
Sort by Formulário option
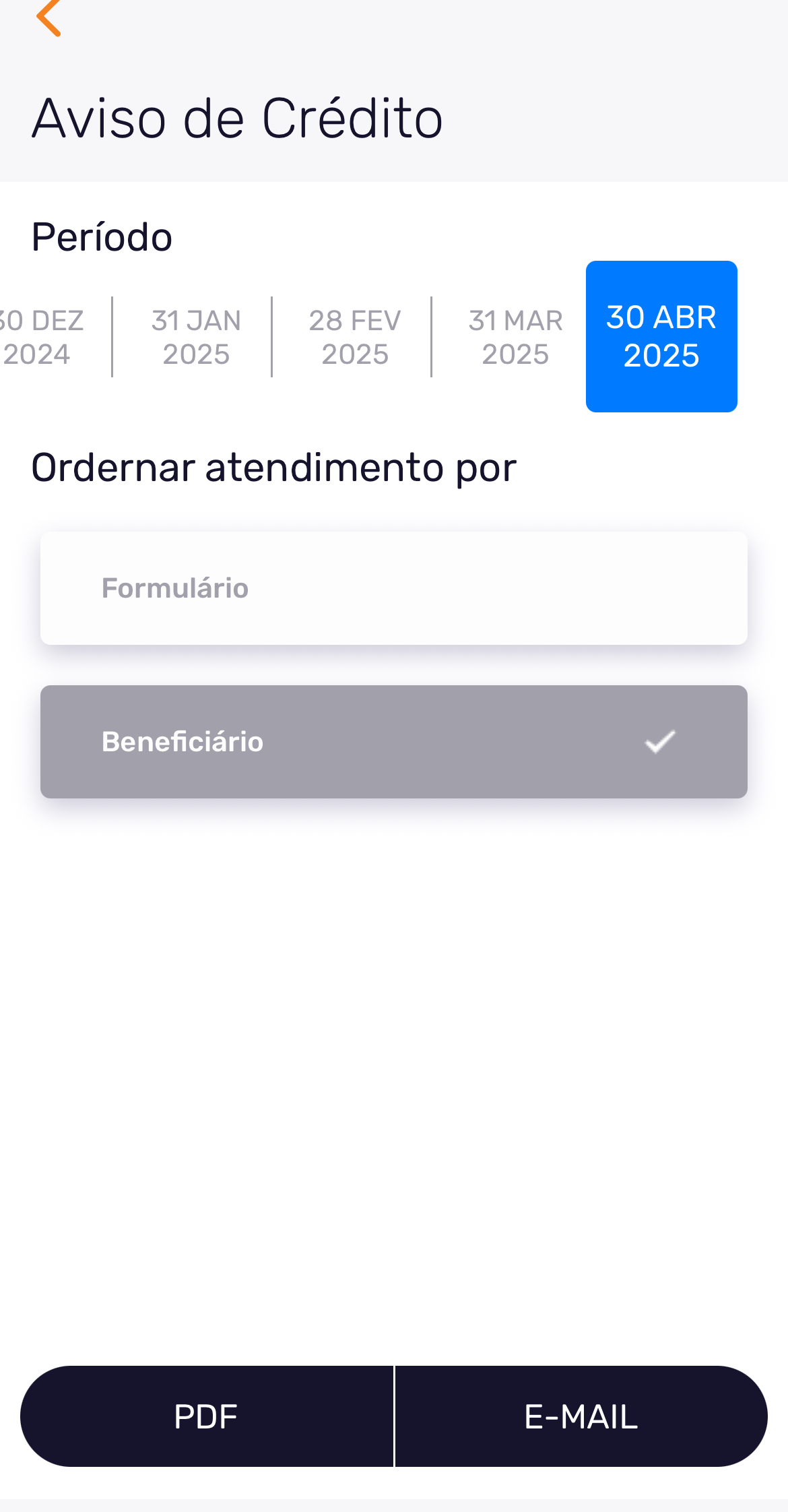393,588
